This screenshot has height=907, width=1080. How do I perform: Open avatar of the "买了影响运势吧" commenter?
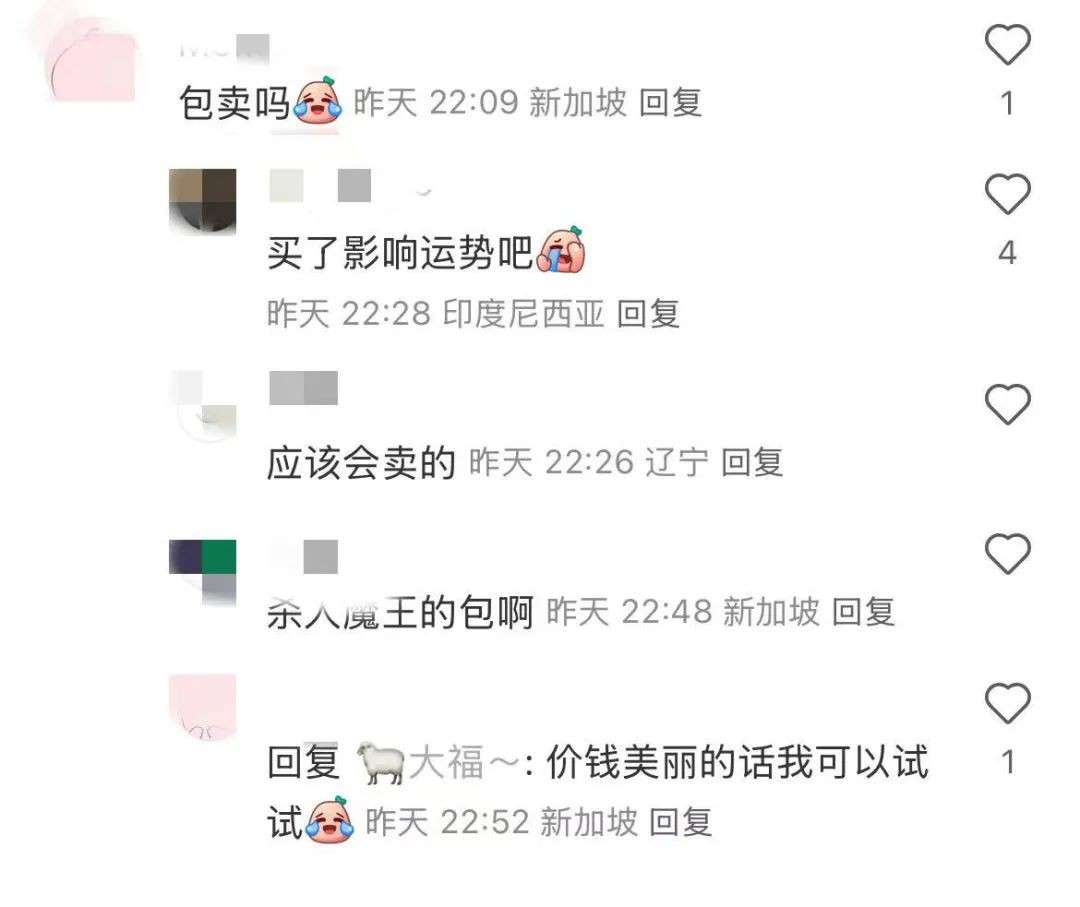pos(203,201)
